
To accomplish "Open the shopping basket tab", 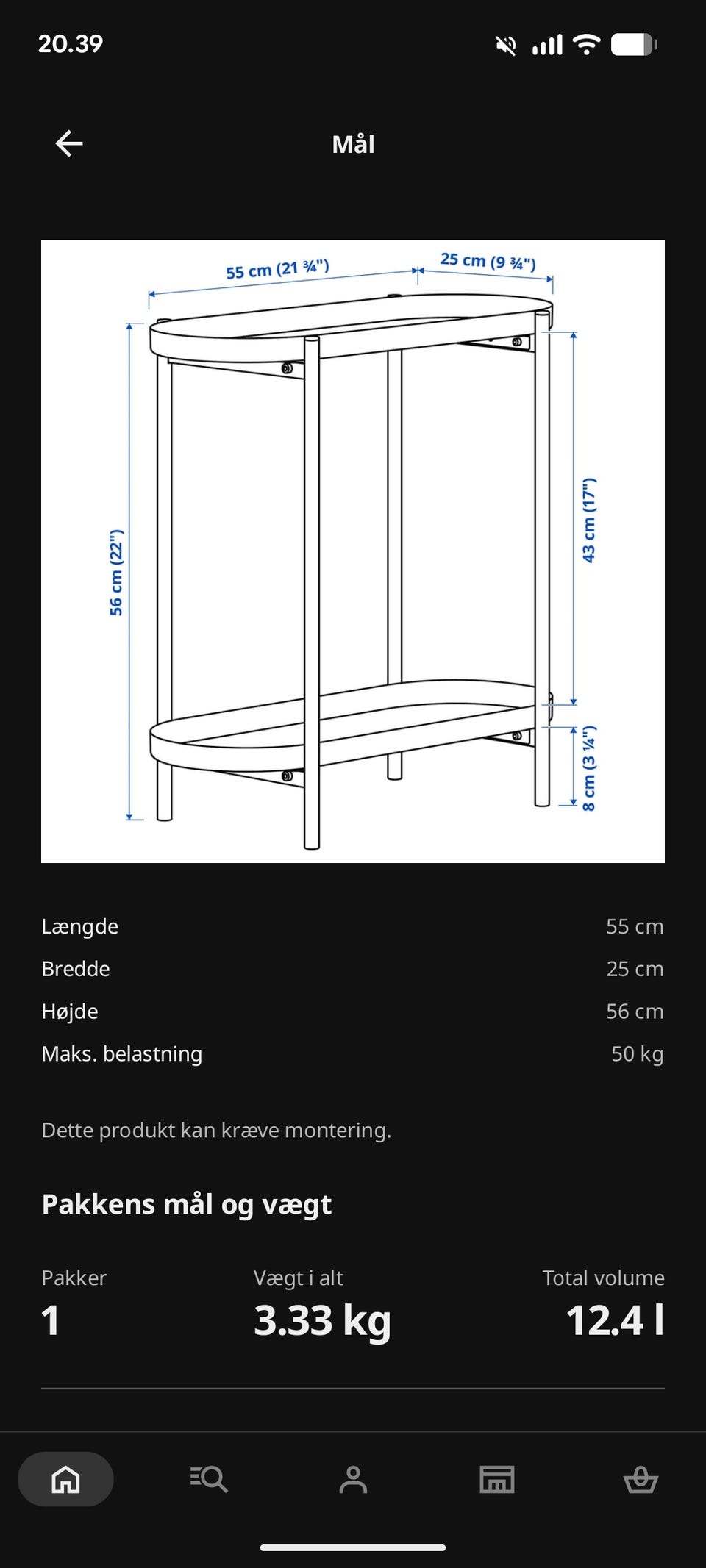I will 641,1478.
